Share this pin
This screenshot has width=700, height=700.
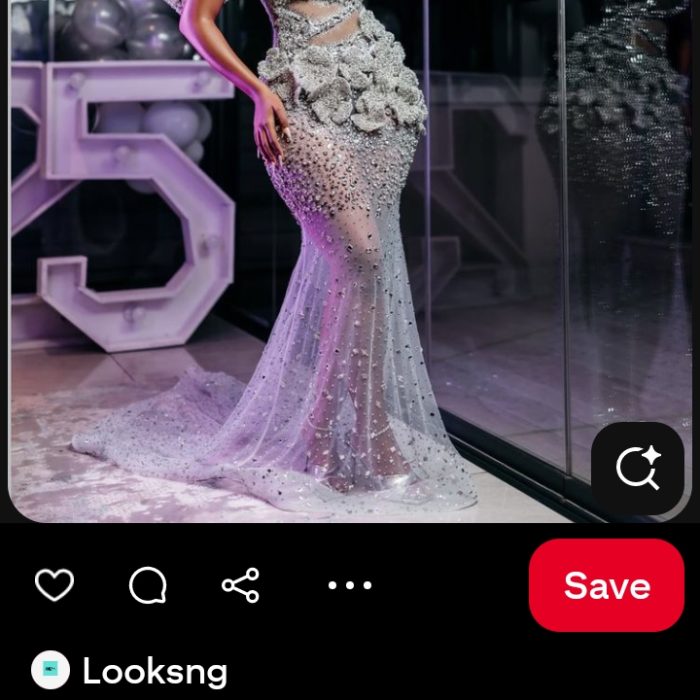click(240, 585)
